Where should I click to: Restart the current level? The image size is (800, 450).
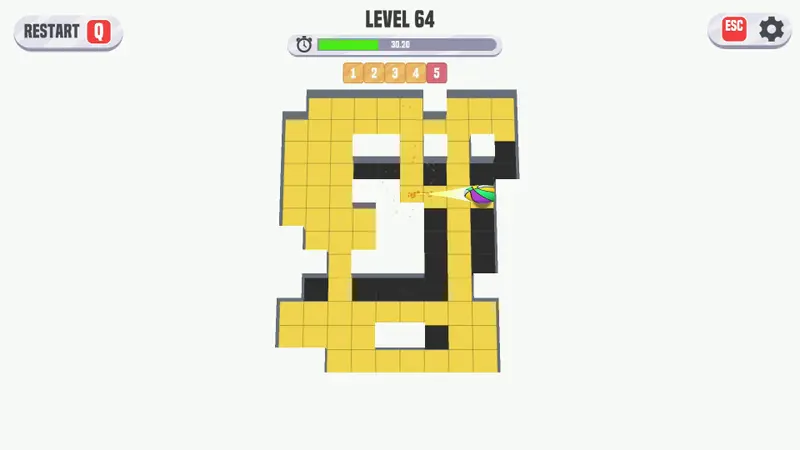(66, 31)
